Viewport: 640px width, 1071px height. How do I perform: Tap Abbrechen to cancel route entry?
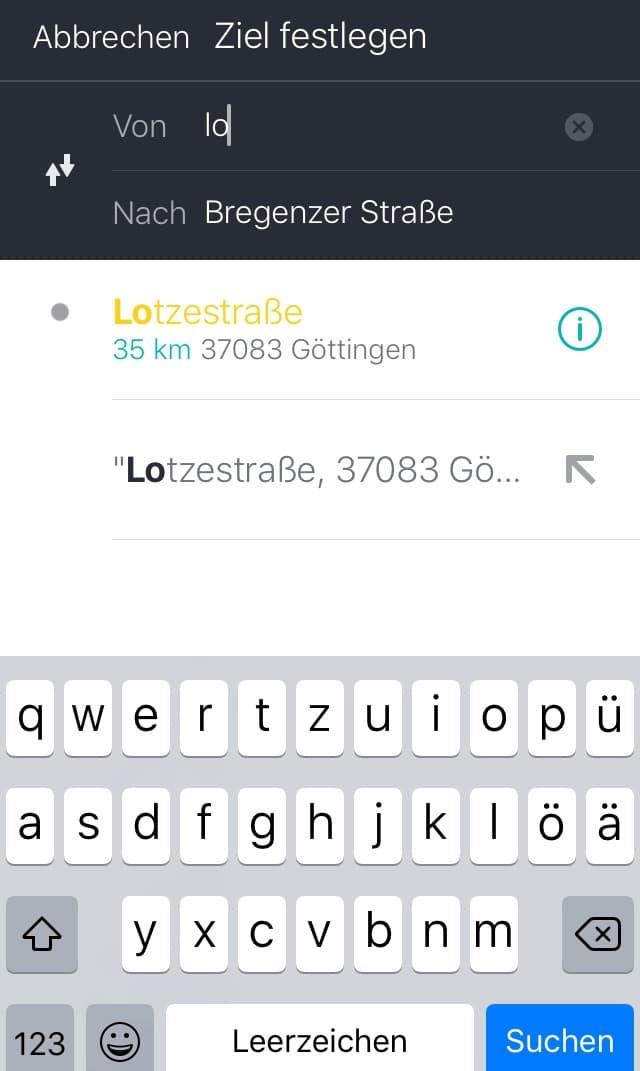111,37
